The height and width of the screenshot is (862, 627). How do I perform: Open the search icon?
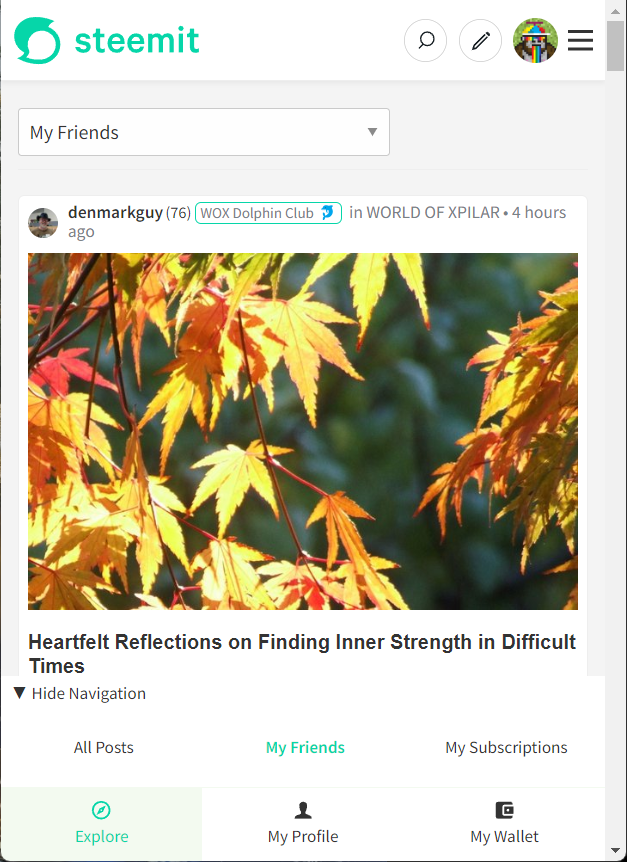pyautogui.click(x=425, y=41)
